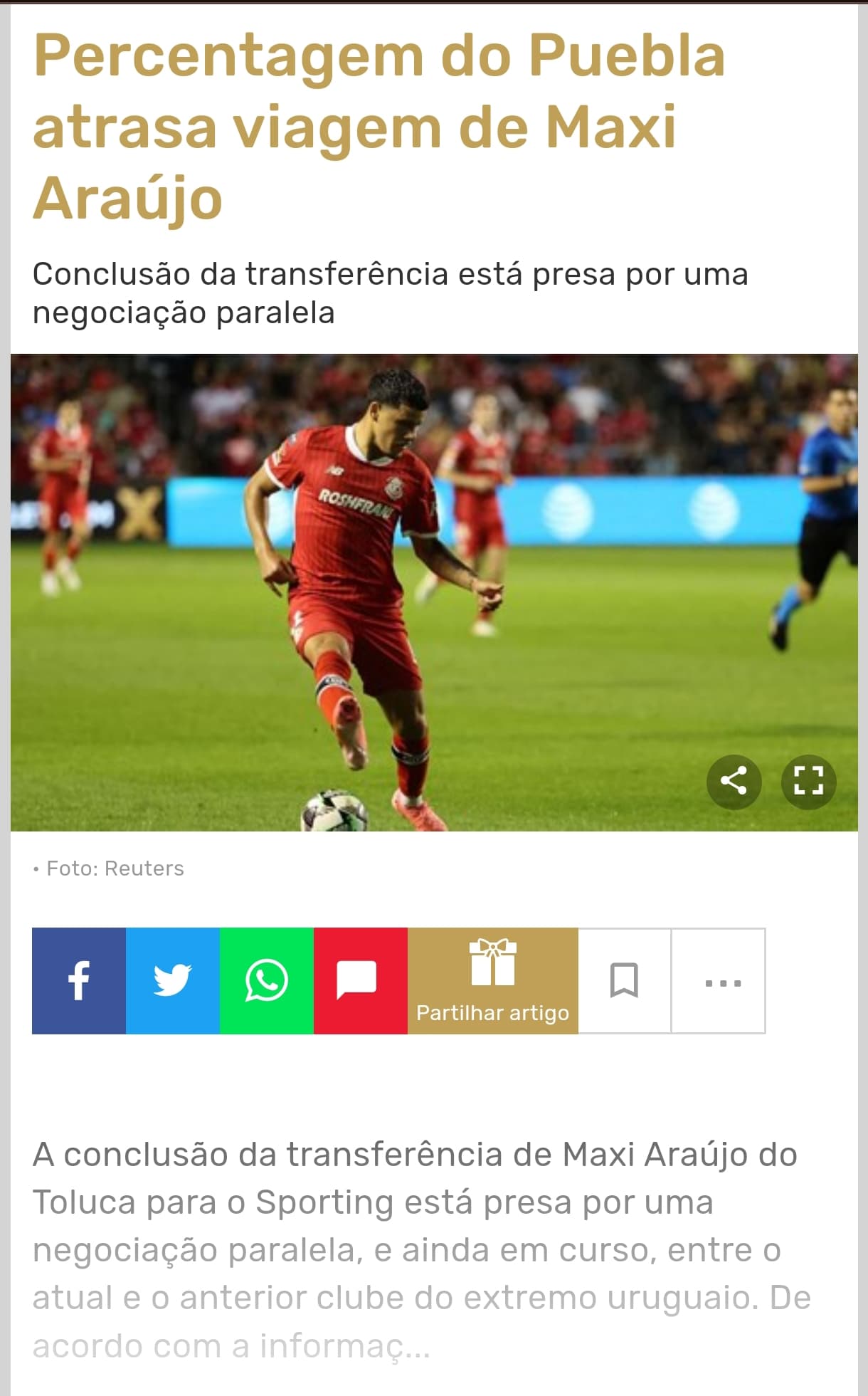The image size is (868, 1396).
Task: Share the article on Facebook
Action: coord(79,980)
